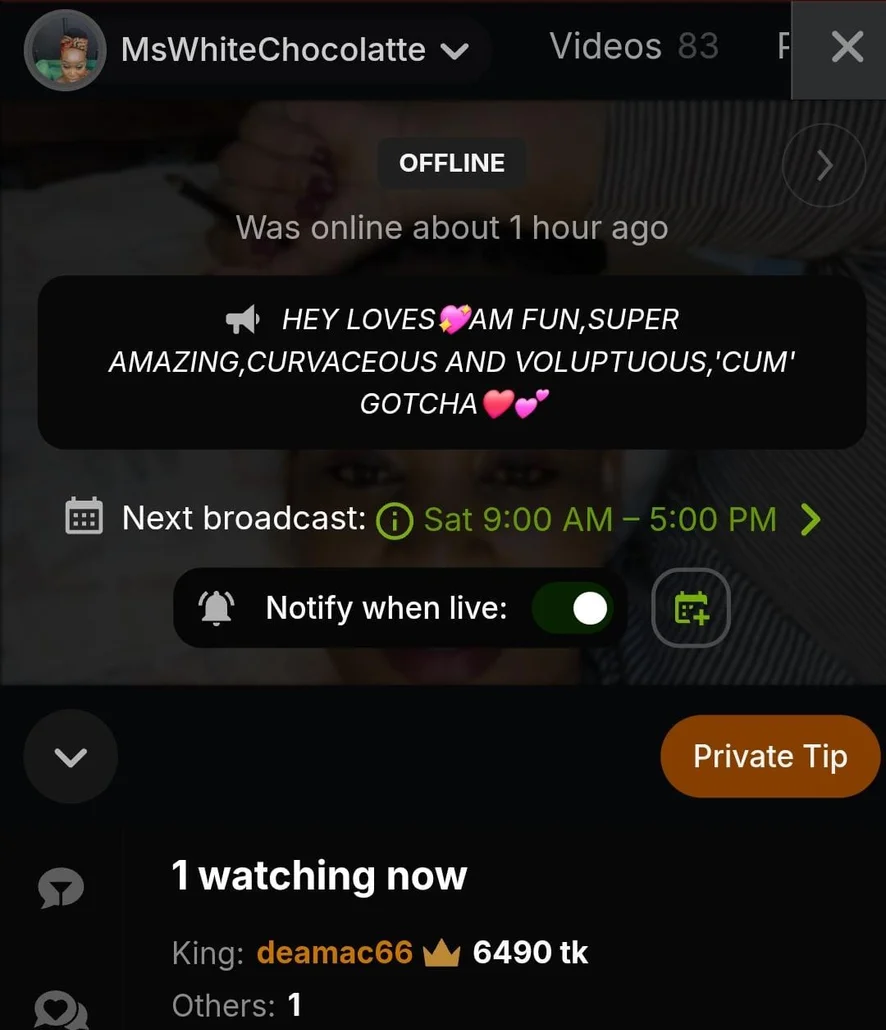
Task: Go to the next model arrow
Action: 823,165
